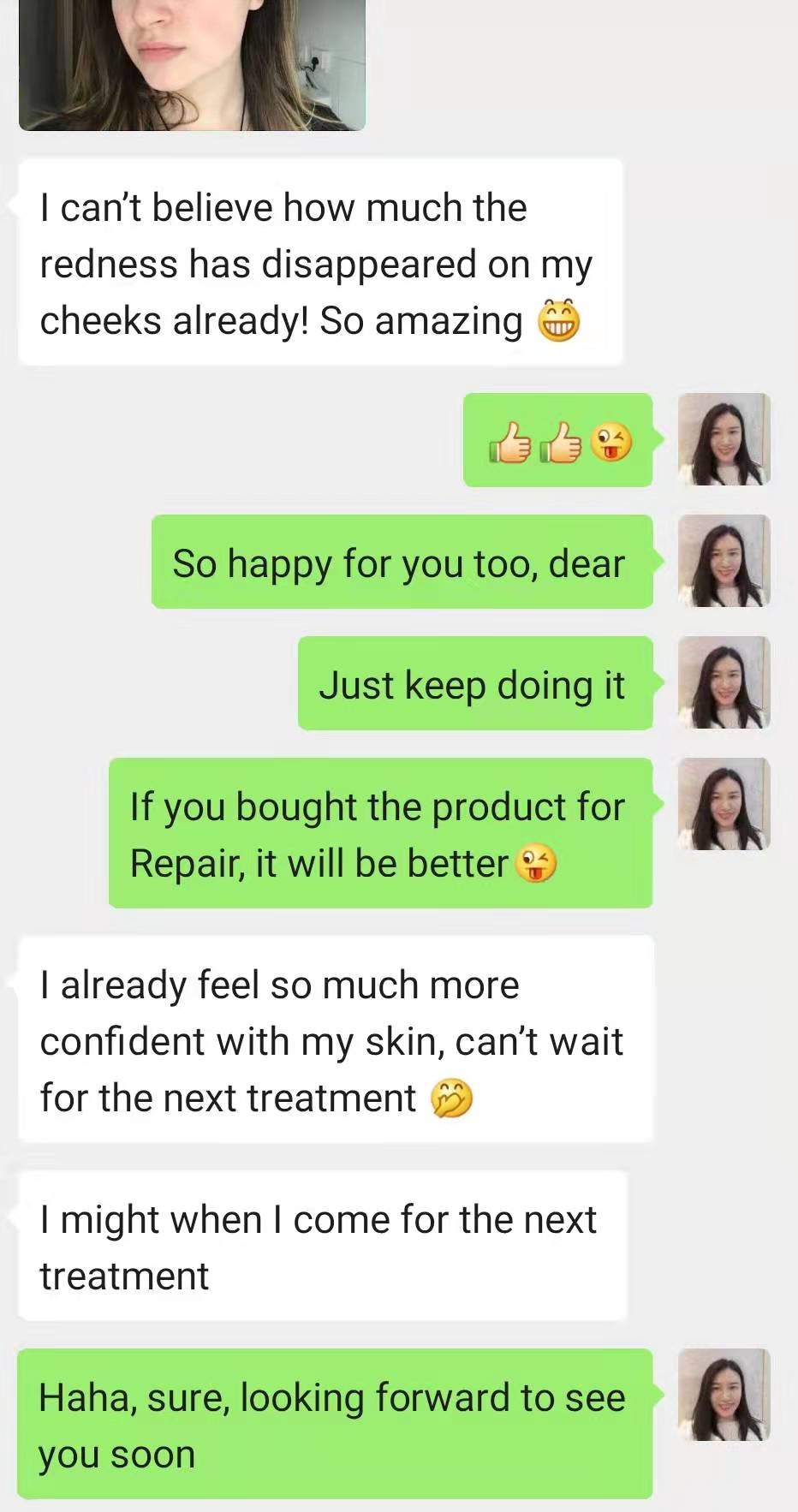
Task: View profile from avatar beside "Just keep doing it"
Action: [724, 682]
